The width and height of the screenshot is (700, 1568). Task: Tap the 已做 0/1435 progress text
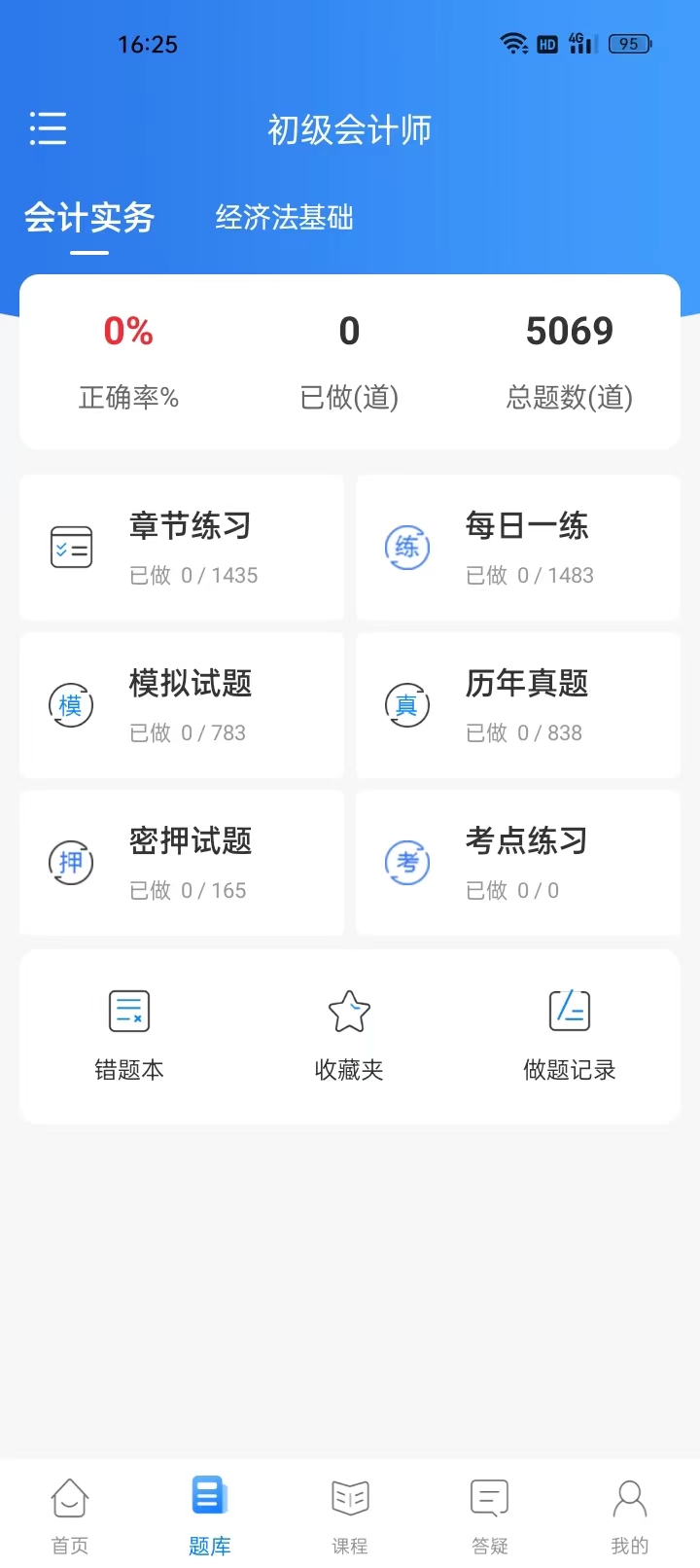click(192, 575)
